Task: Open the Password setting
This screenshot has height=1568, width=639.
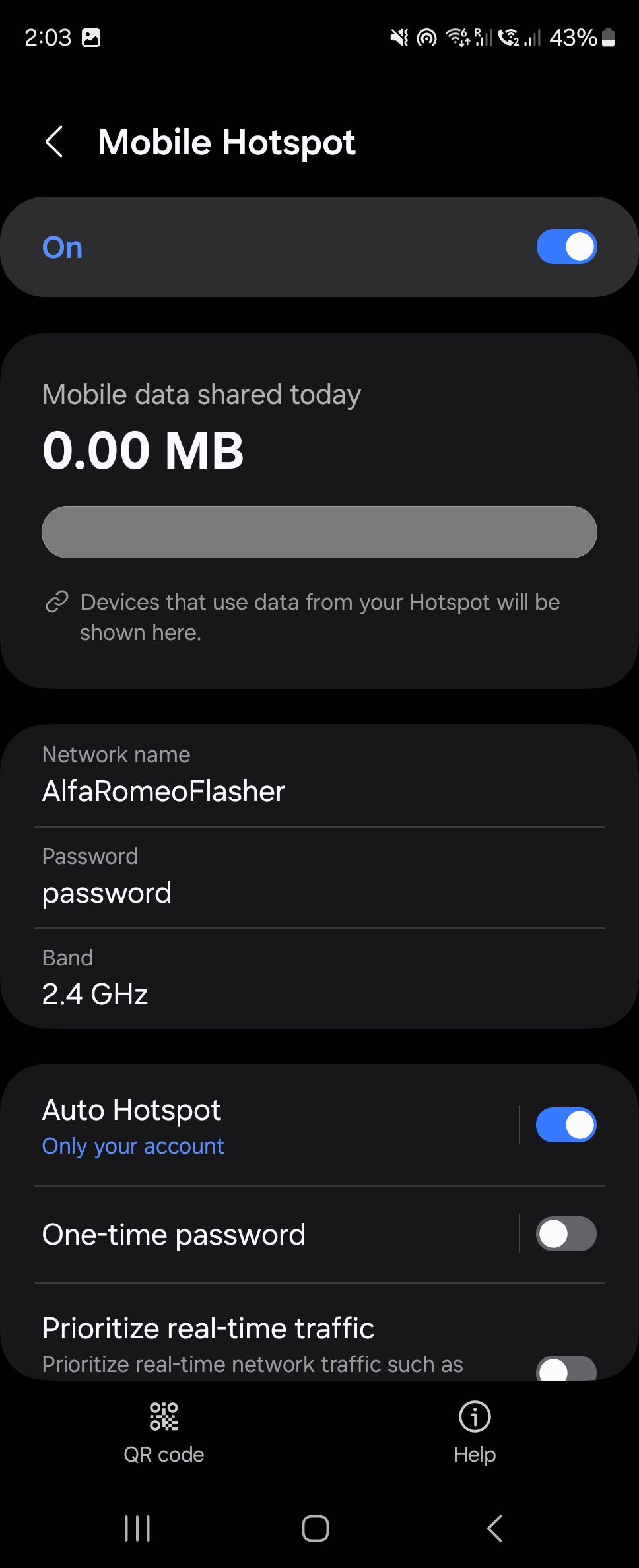Action: tap(319, 878)
